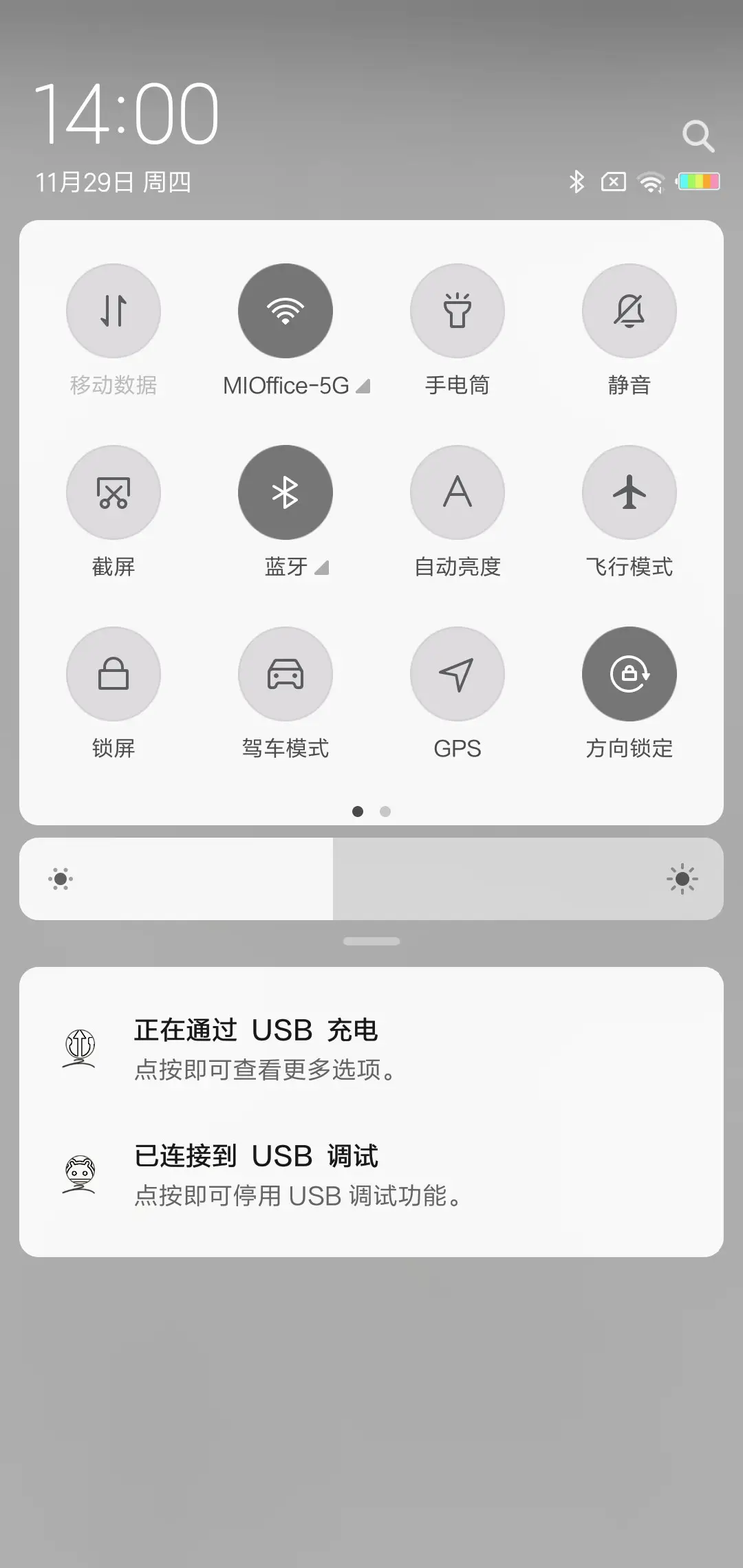Tap the battery indicator in the status bar

(697, 182)
